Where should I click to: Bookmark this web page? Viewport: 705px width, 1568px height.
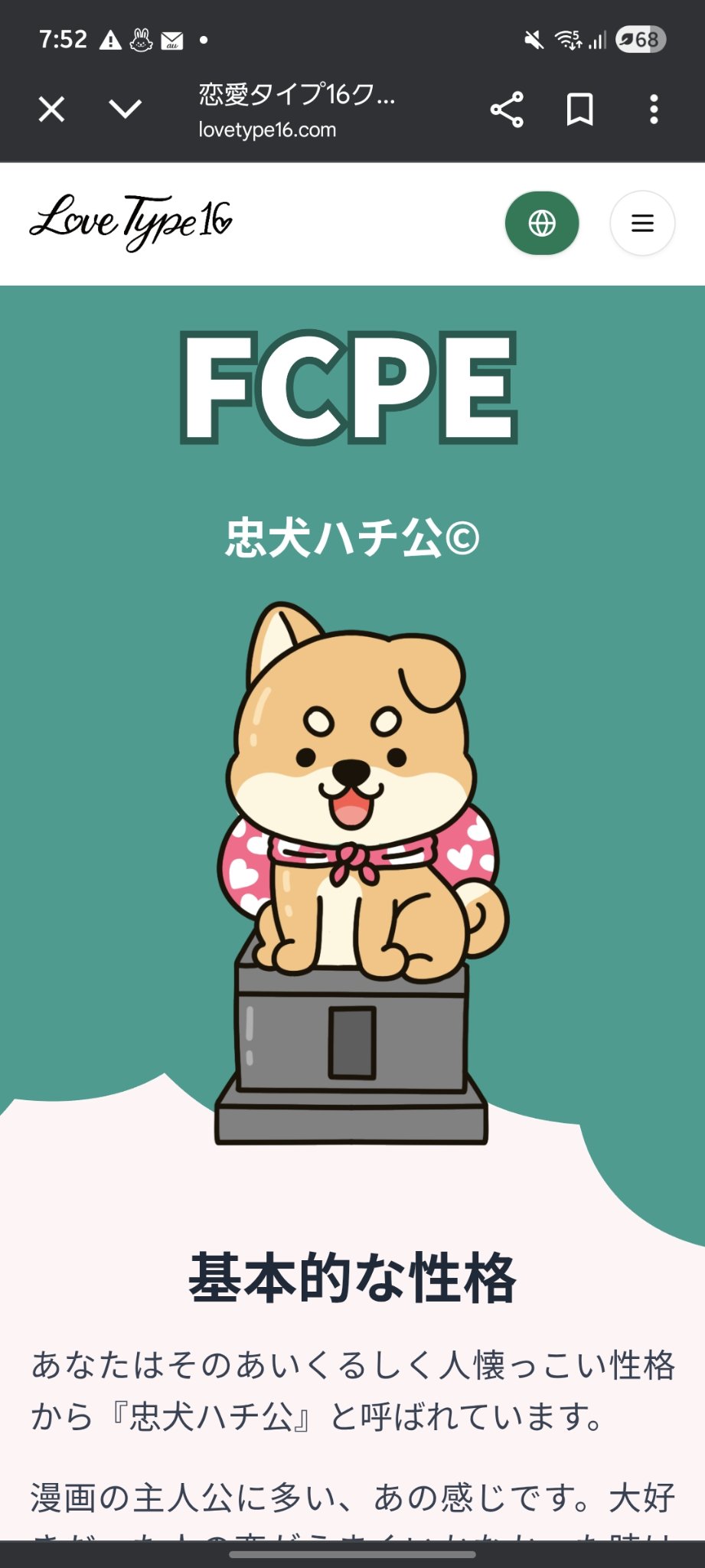tap(579, 109)
